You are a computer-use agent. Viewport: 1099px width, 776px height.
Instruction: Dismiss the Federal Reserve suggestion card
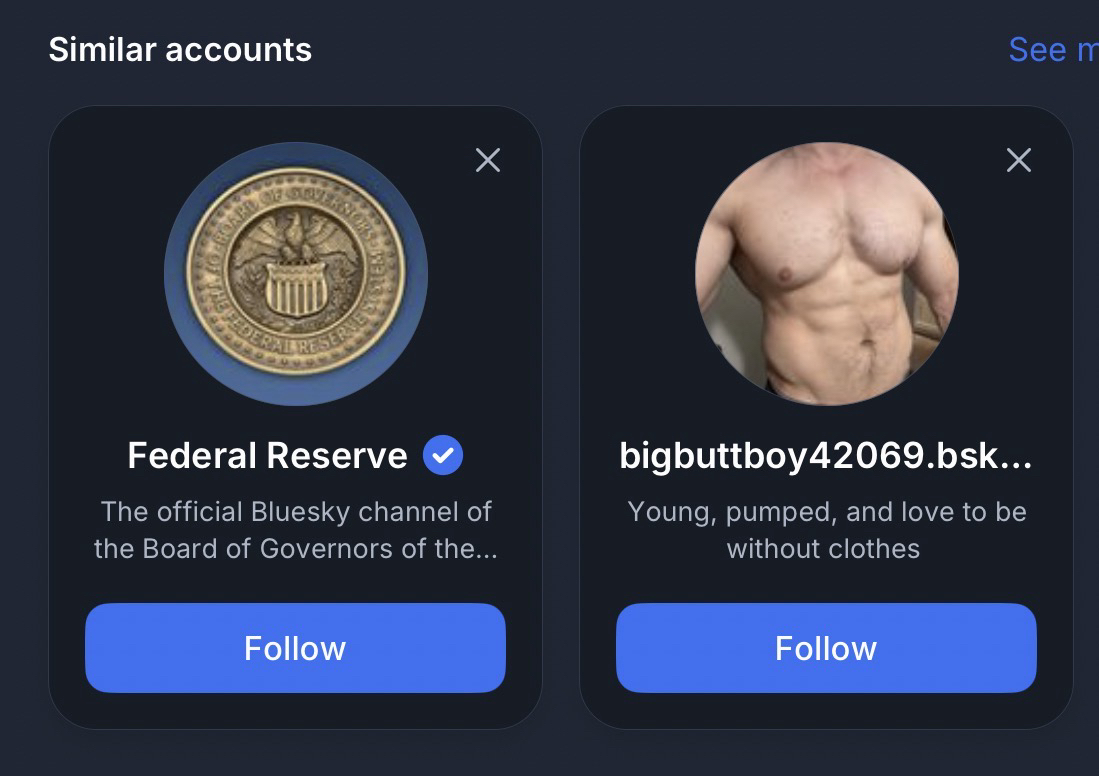point(488,160)
